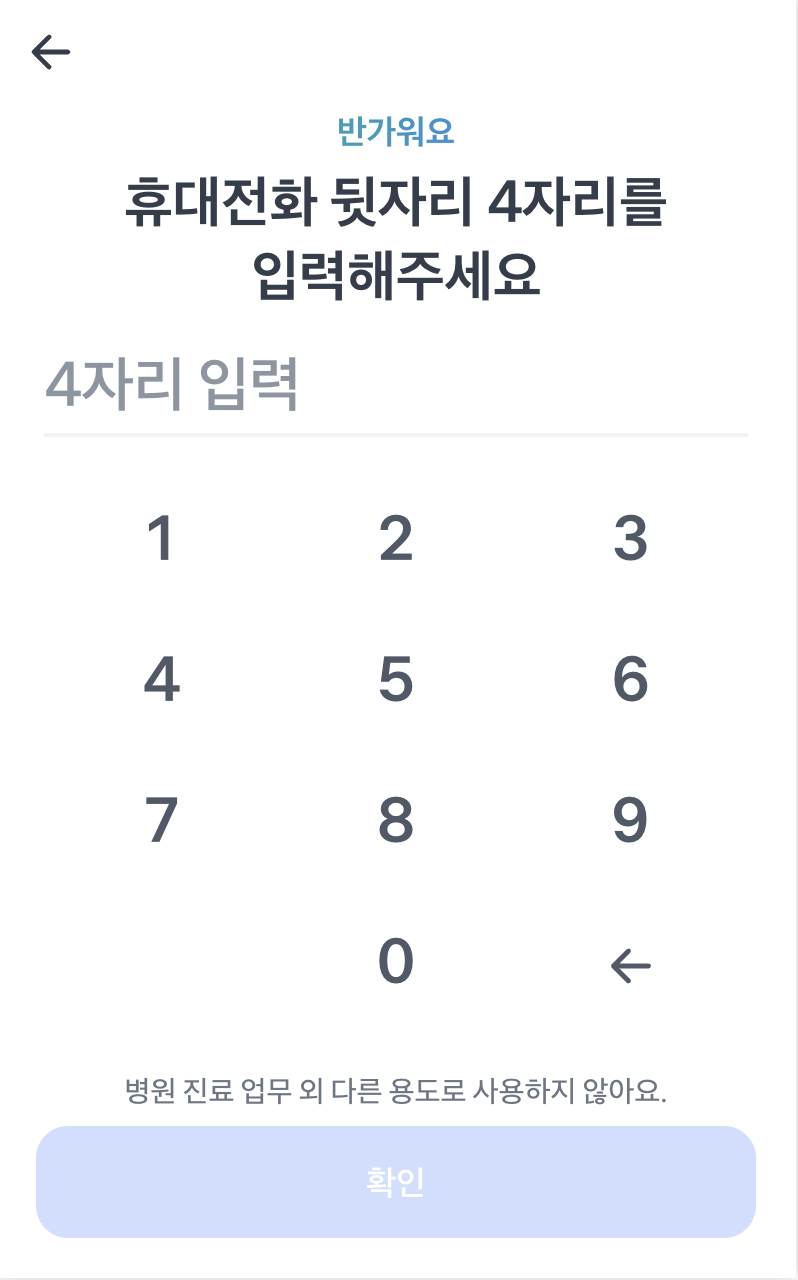The height and width of the screenshot is (1280, 798).
Task: Tap the 확인 confirm button
Action: pos(398,1182)
